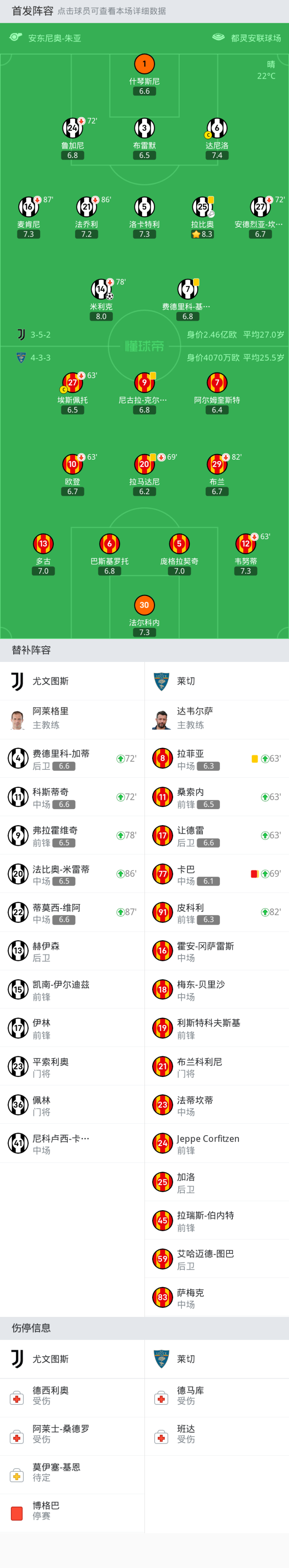The width and height of the screenshot is (289, 1568).
Task: Open Lecce bench player Jeppe Corfitzen
Action: (216, 1144)
